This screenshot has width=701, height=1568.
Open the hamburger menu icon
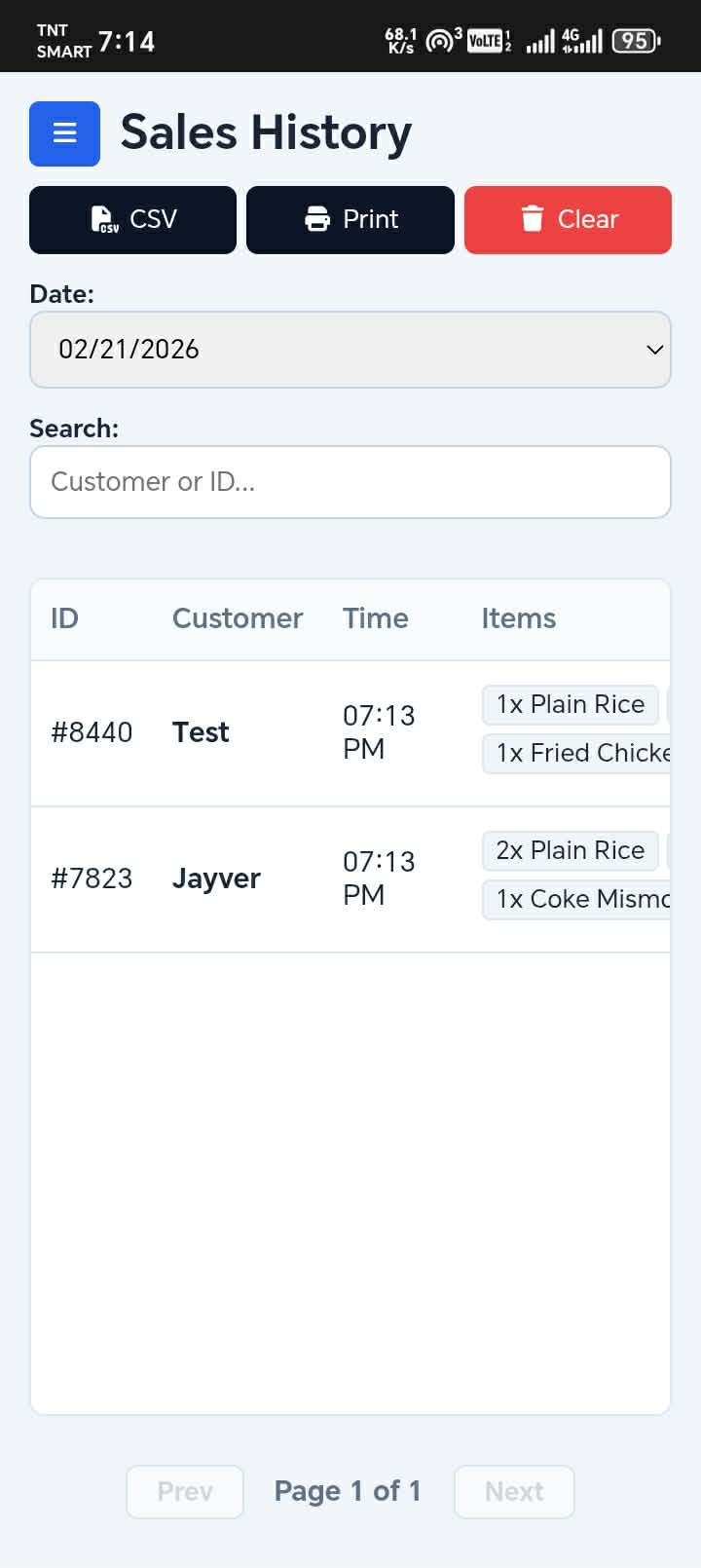pyautogui.click(x=64, y=133)
